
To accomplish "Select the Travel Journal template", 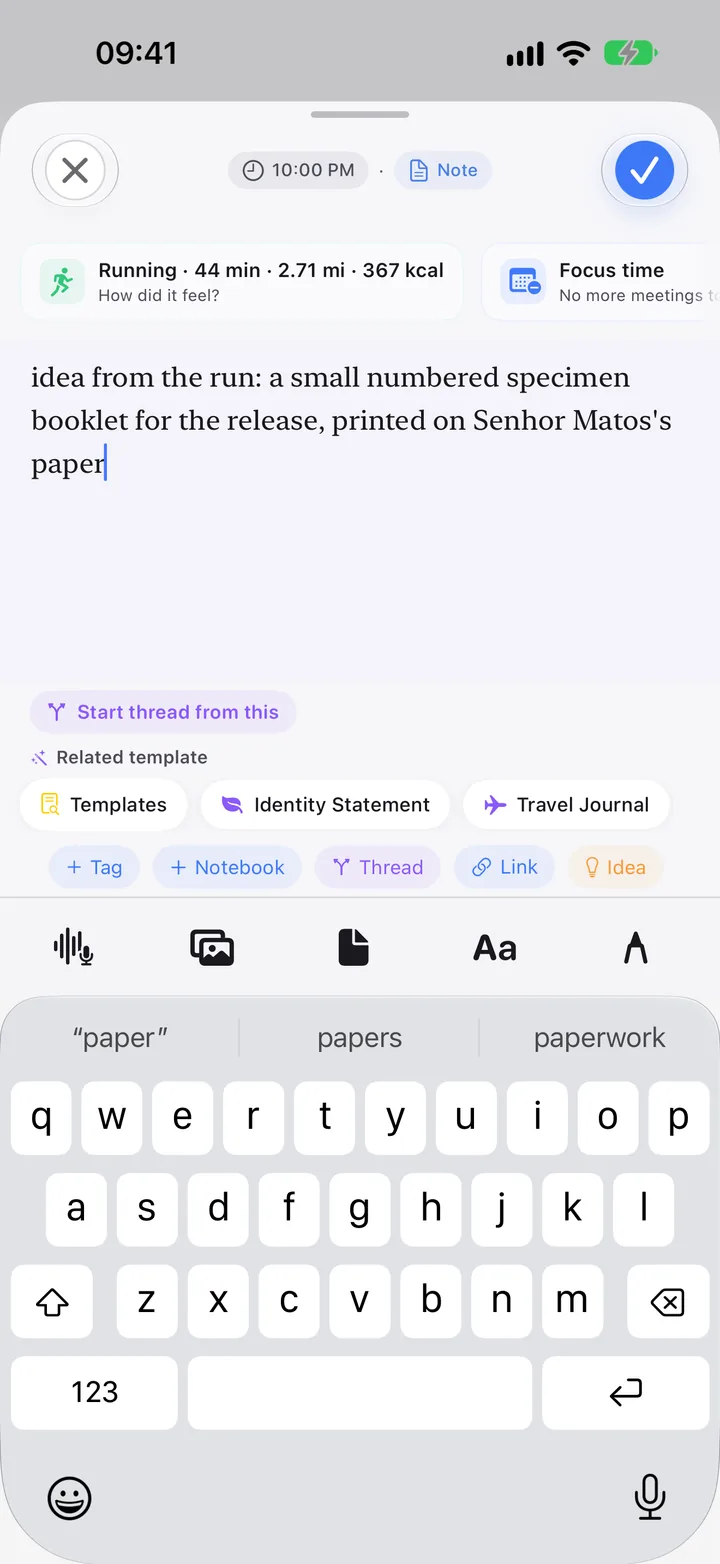I will click(566, 805).
